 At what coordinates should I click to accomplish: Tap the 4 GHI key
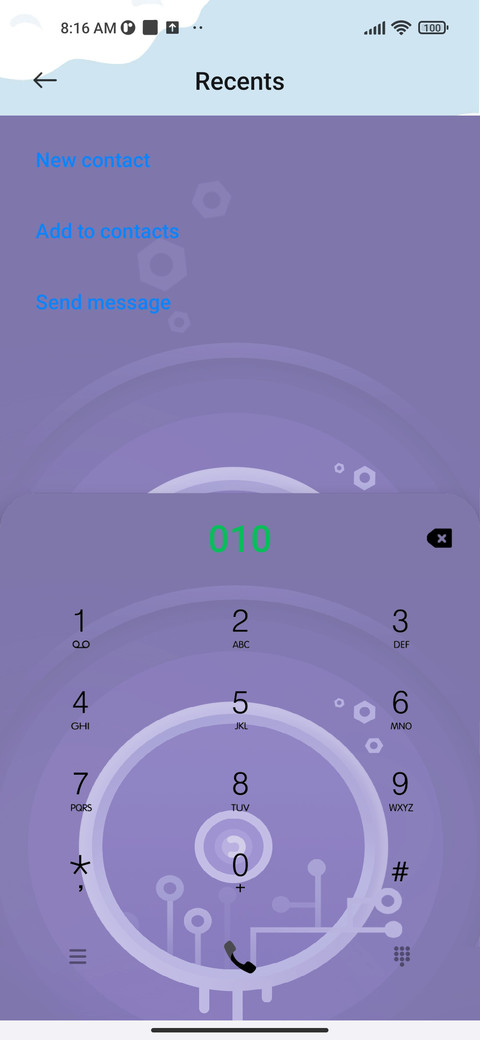click(80, 710)
